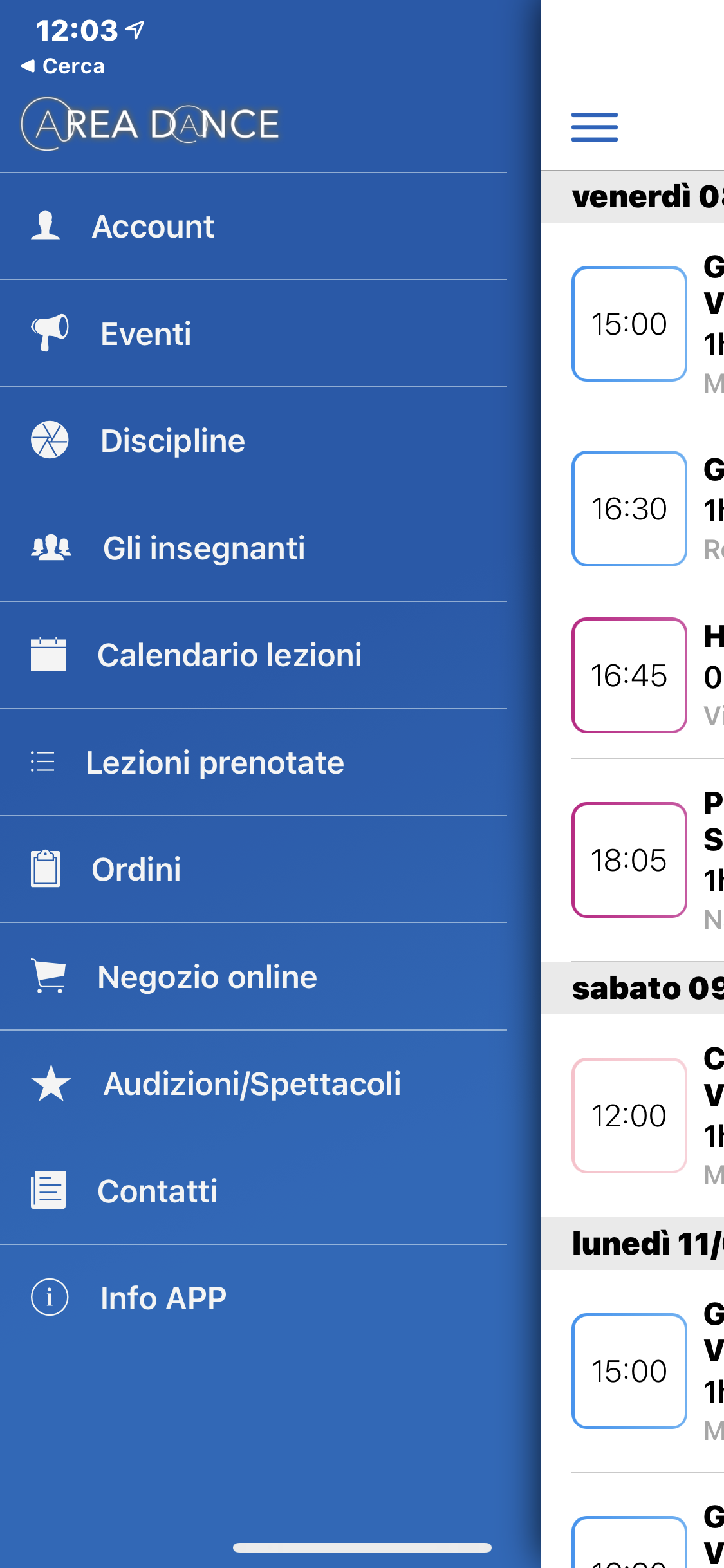Visit Negozio online
The width and height of the screenshot is (724, 1568).
point(254,977)
